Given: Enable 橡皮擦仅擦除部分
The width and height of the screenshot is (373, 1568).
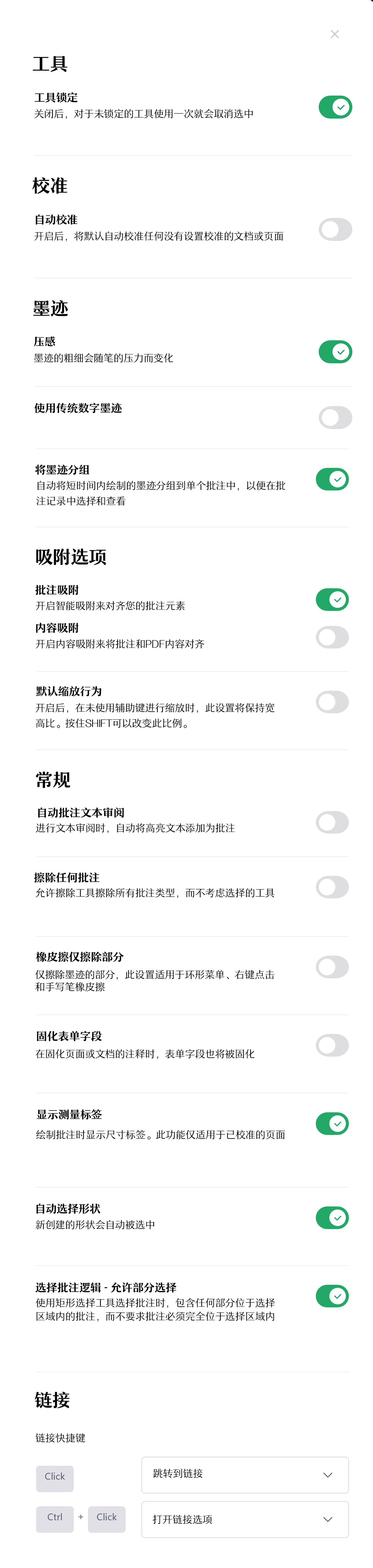Looking at the screenshot, I should (332, 967).
